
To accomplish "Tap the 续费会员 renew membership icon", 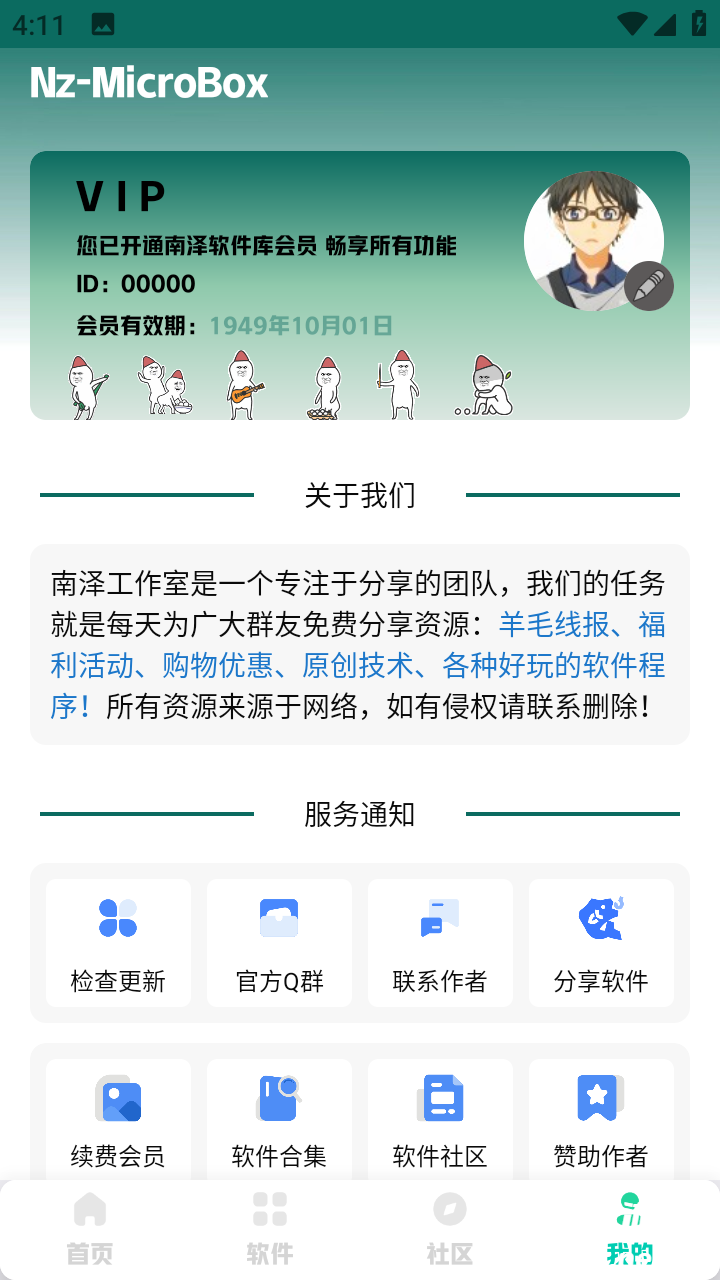I will (x=118, y=1096).
